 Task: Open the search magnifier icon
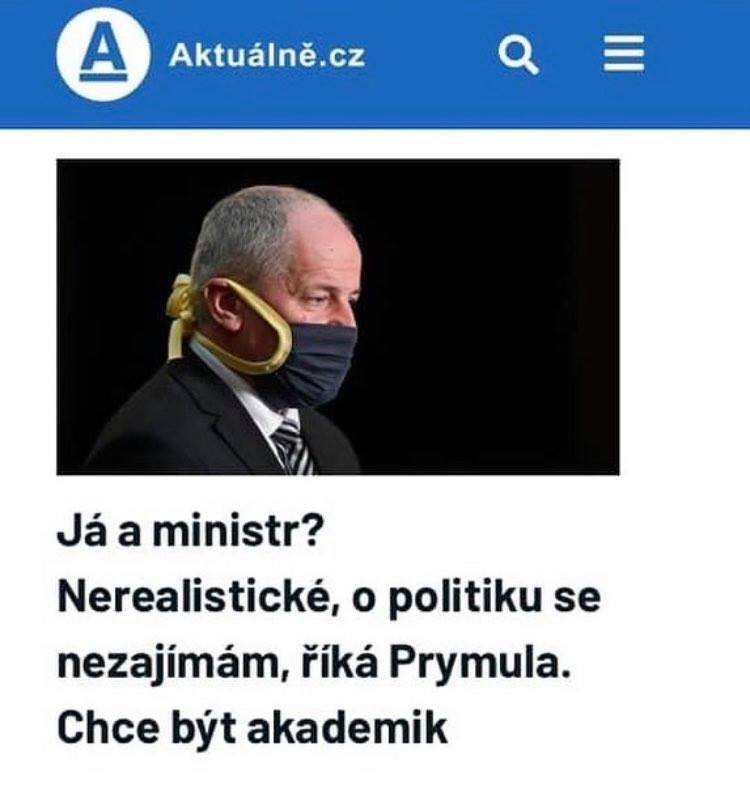tap(518, 54)
